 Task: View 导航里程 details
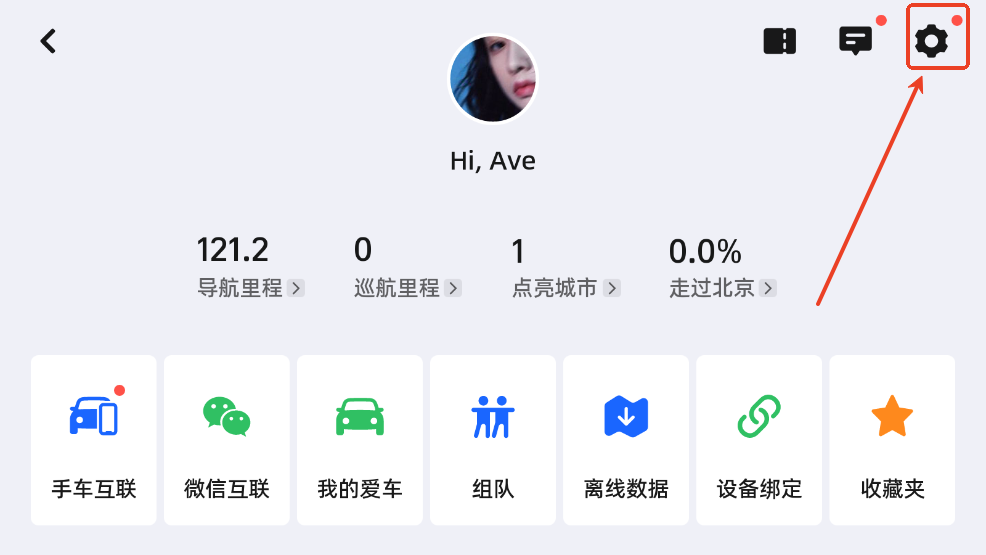(x=250, y=288)
